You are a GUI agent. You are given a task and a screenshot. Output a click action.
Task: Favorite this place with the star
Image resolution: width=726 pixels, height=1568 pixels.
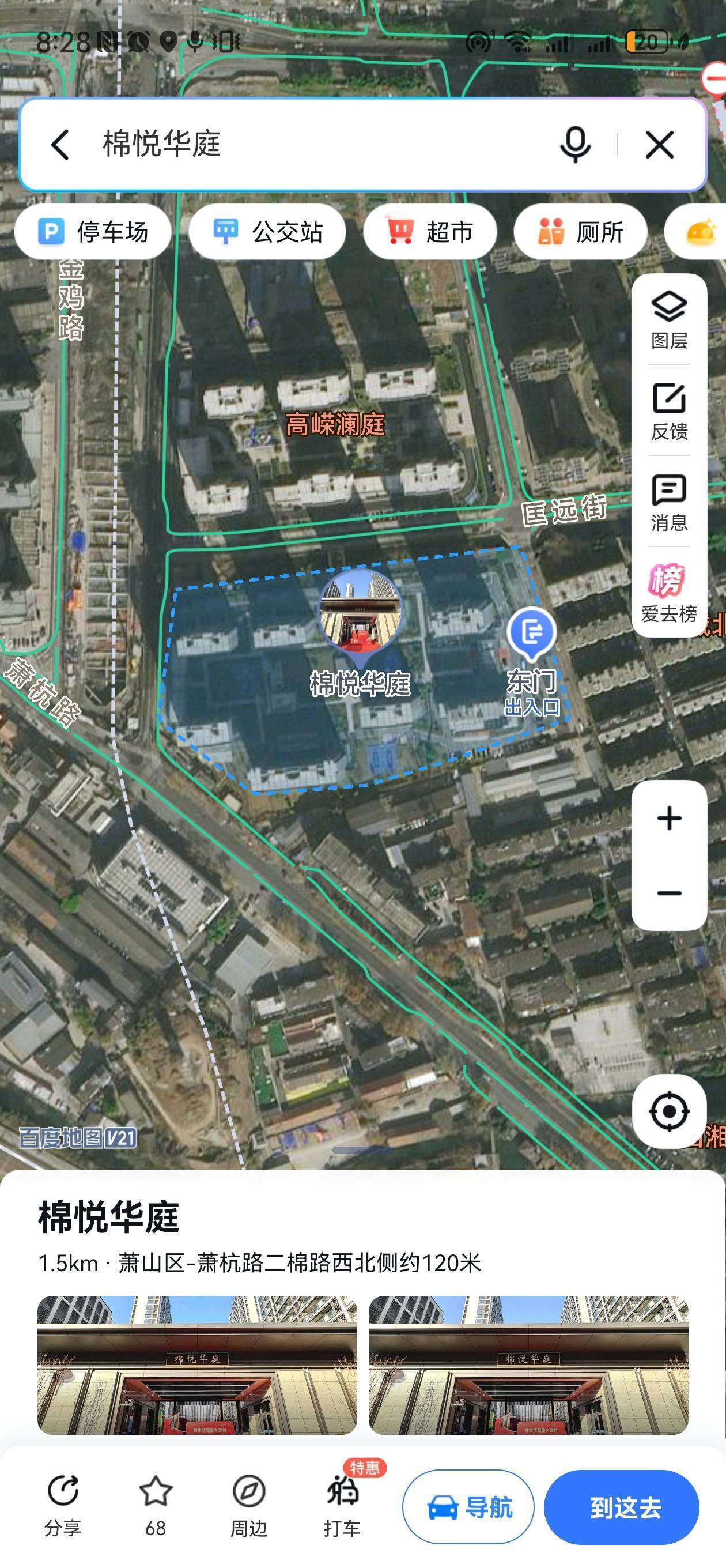coord(156,1504)
